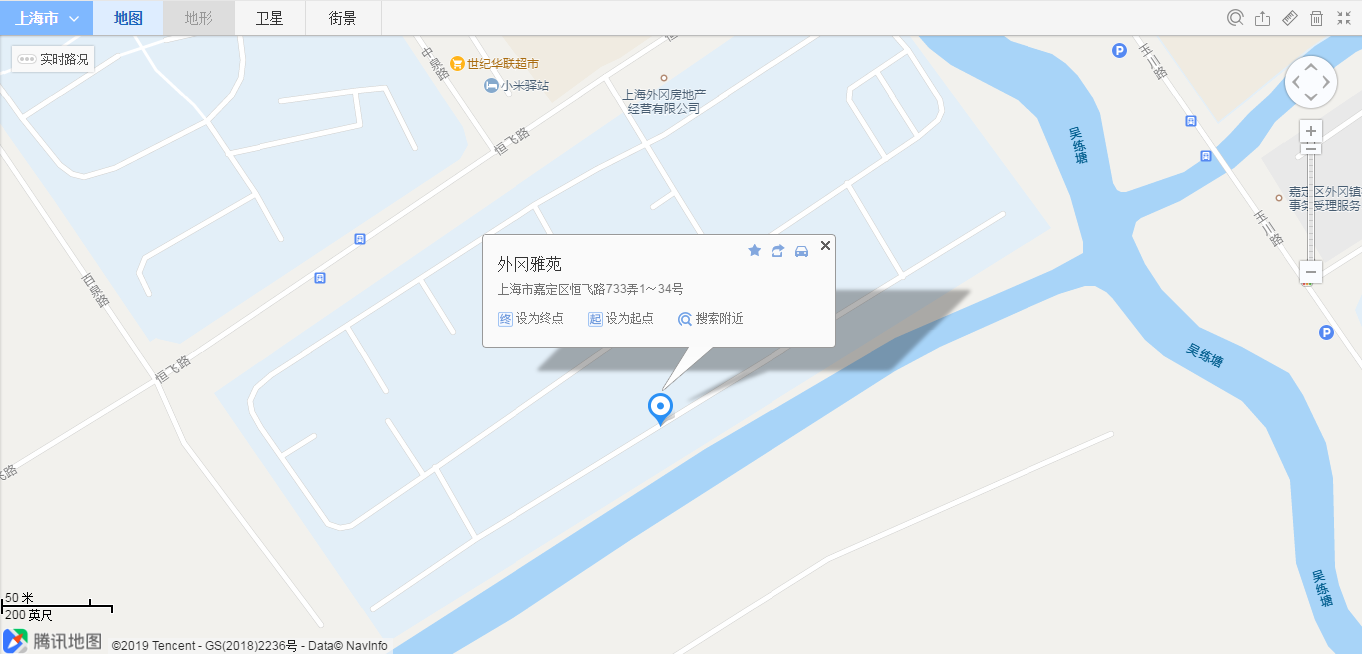This screenshot has width=1362, height=654.
Task: Switch to the 街景 street view tab
Action: tap(342, 18)
